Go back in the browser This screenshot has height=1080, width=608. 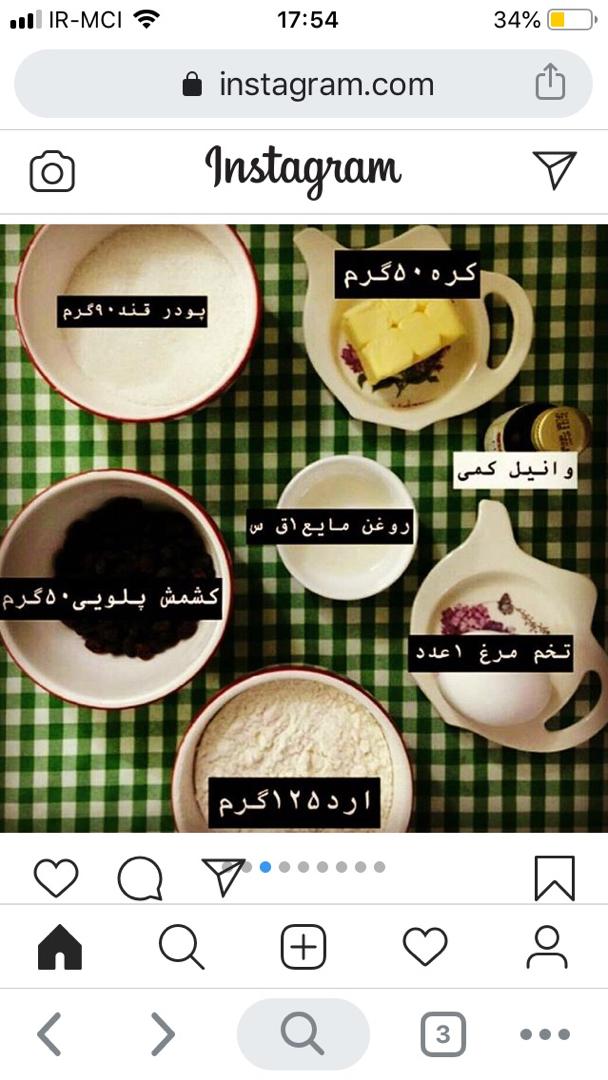point(50,1034)
